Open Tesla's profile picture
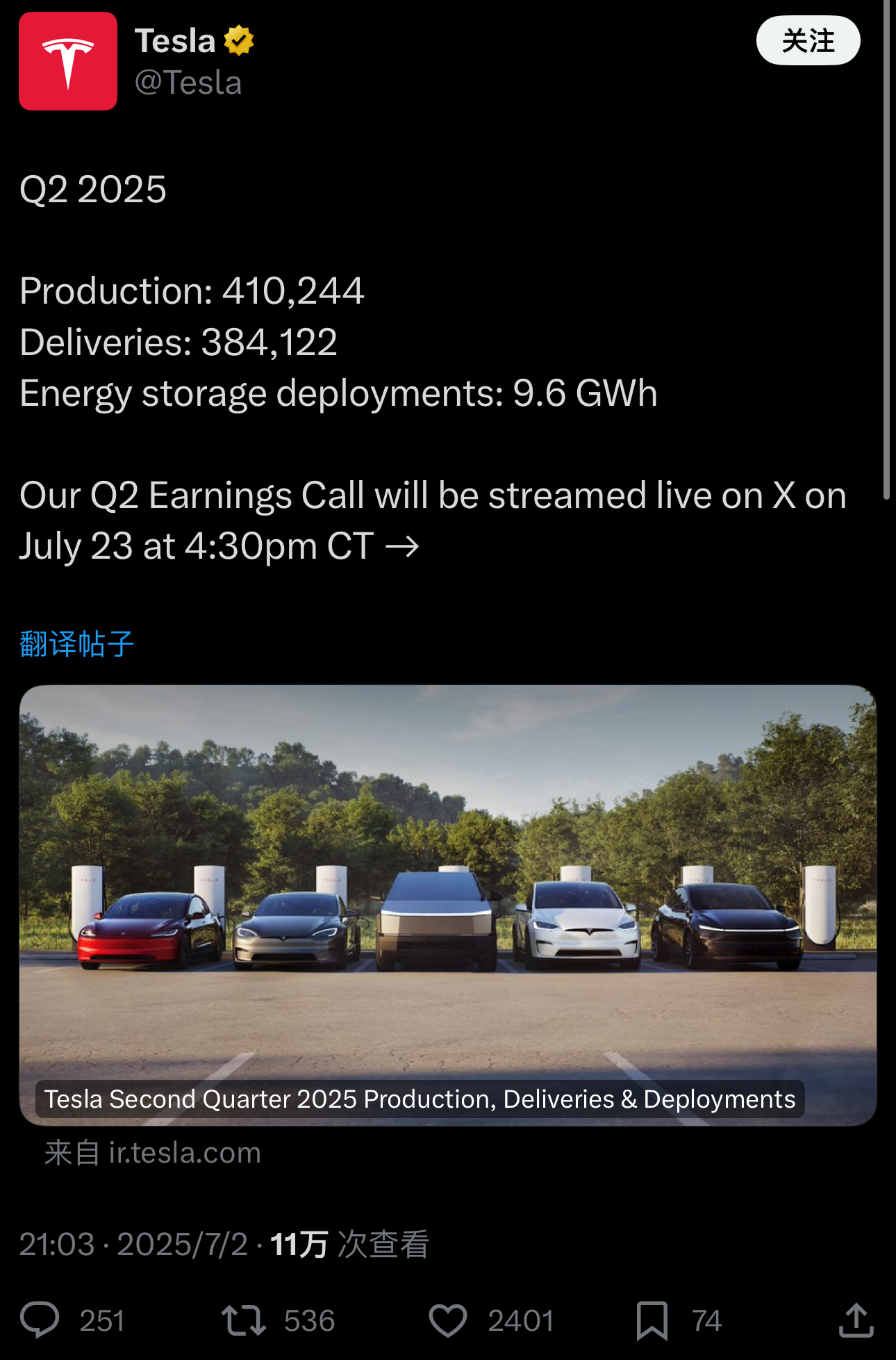The height and width of the screenshot is (1360, 896). 68,61
